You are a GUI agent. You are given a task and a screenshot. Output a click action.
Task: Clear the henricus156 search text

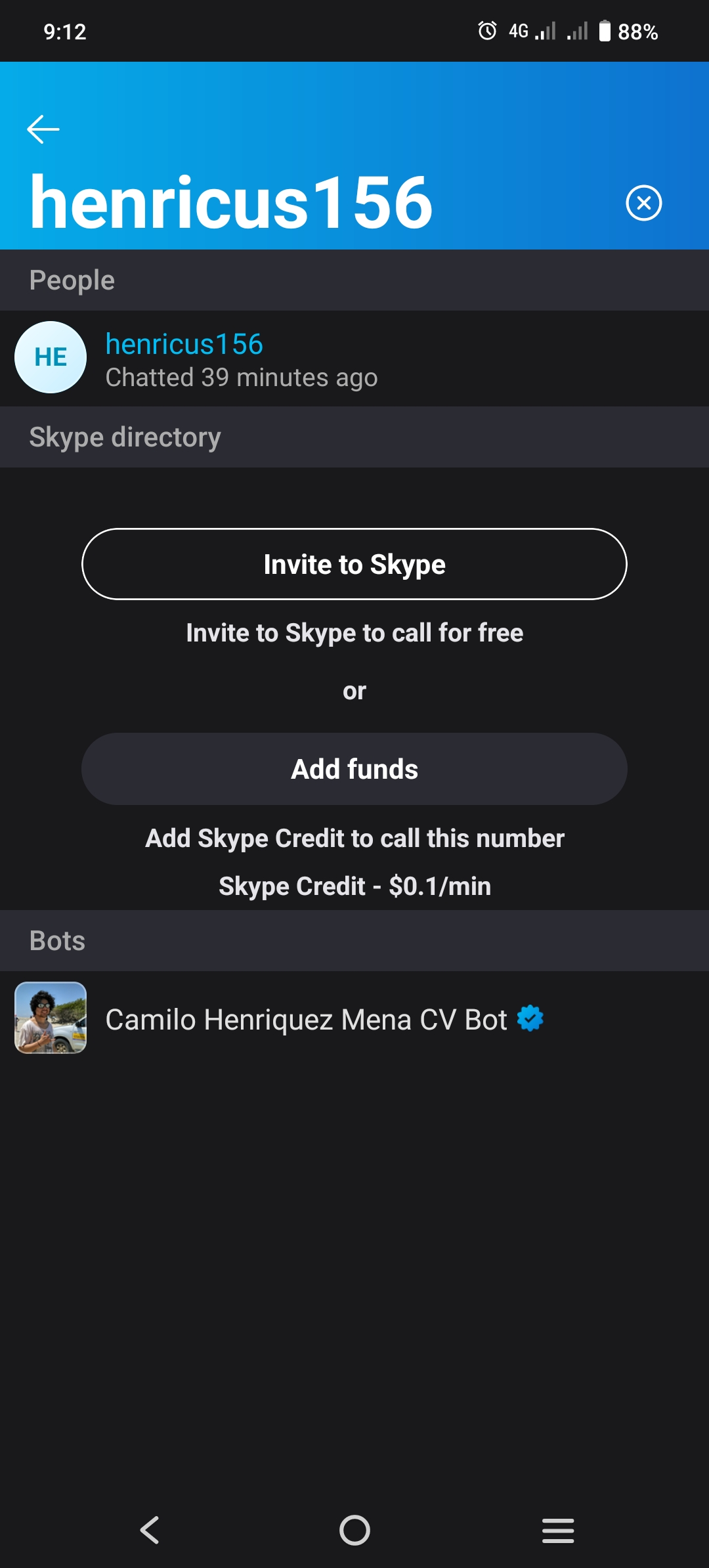coord(643,203)
